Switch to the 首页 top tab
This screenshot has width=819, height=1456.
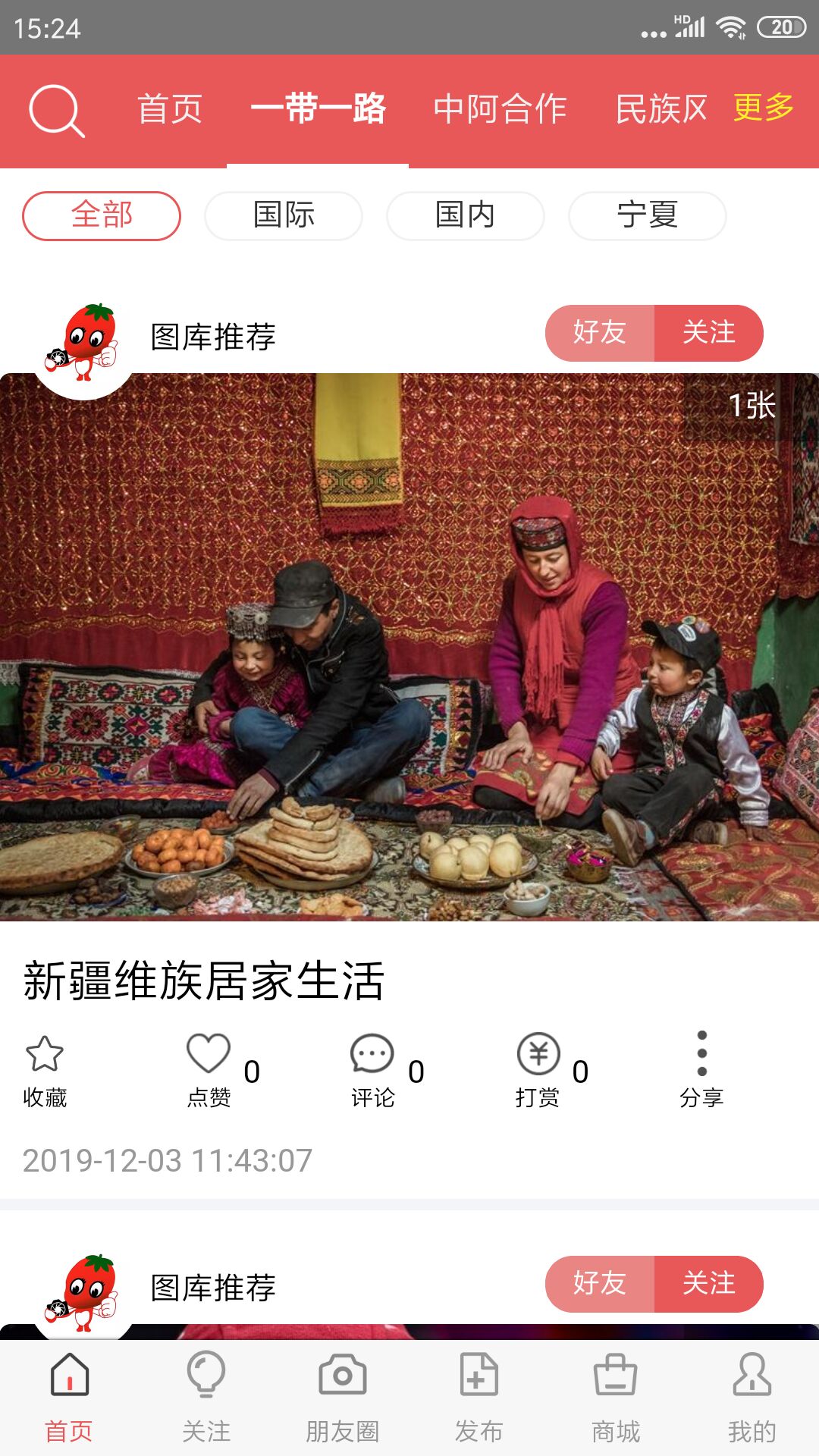170,109
